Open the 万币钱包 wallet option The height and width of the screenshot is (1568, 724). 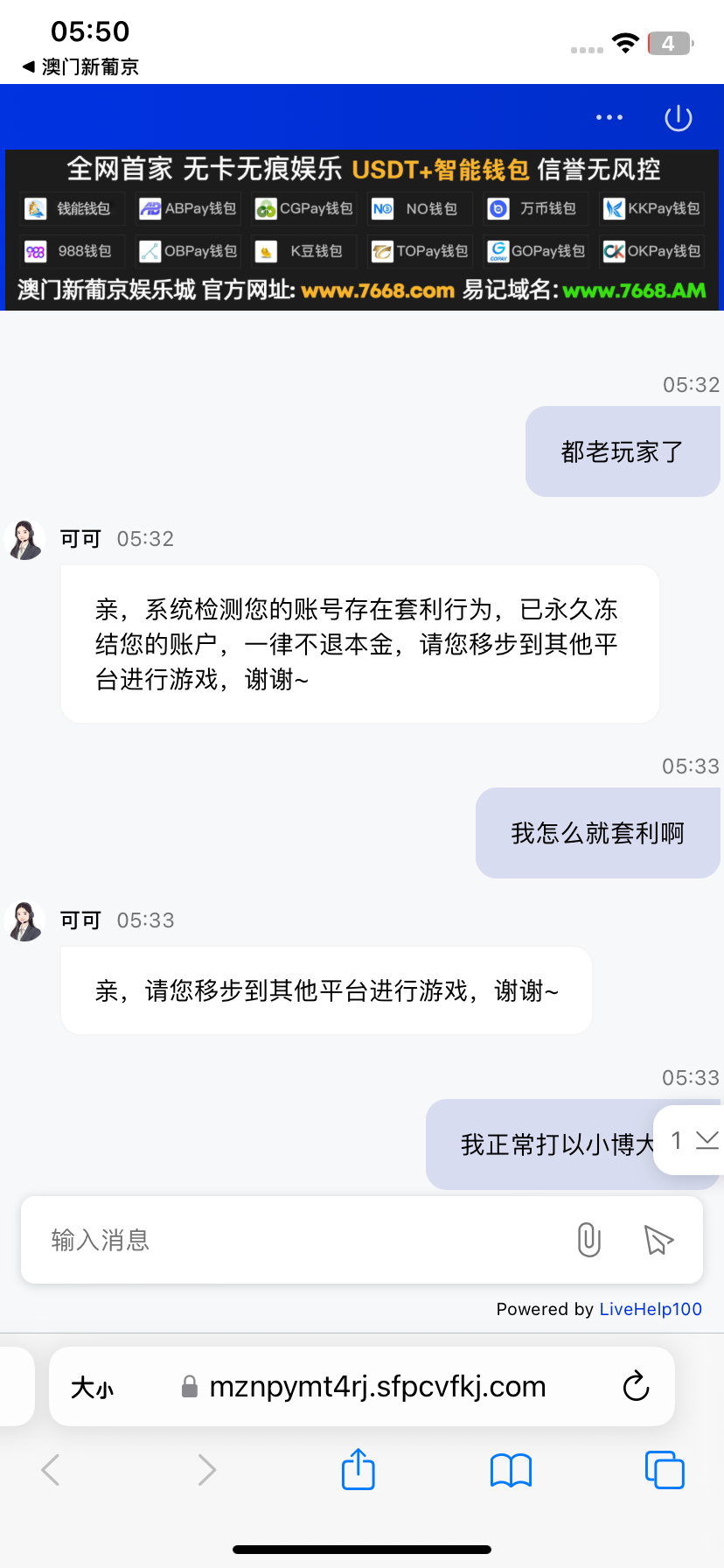535,209
